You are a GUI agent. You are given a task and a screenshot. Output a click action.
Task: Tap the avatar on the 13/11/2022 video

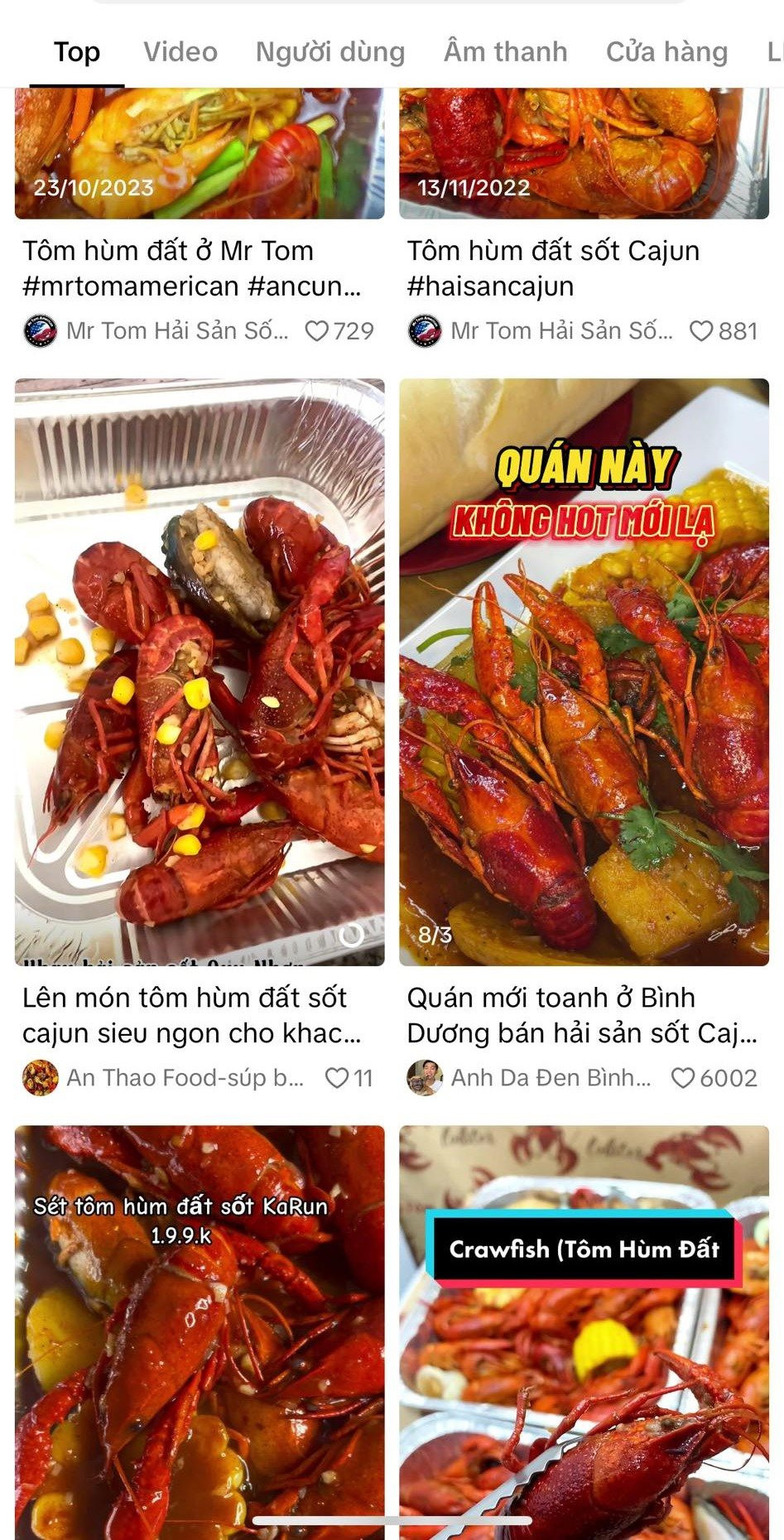point(426,330)
